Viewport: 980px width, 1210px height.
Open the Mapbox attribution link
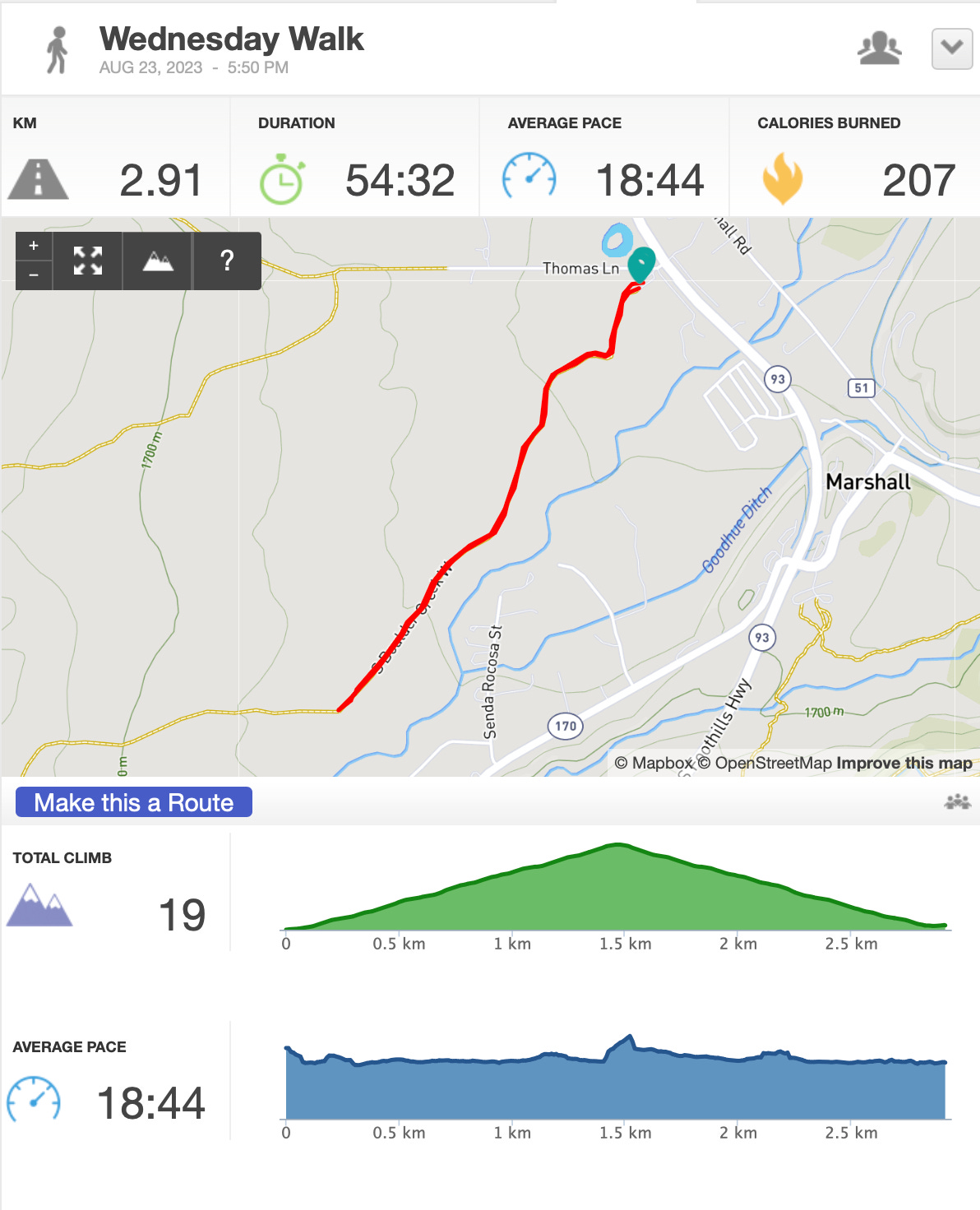654,763
